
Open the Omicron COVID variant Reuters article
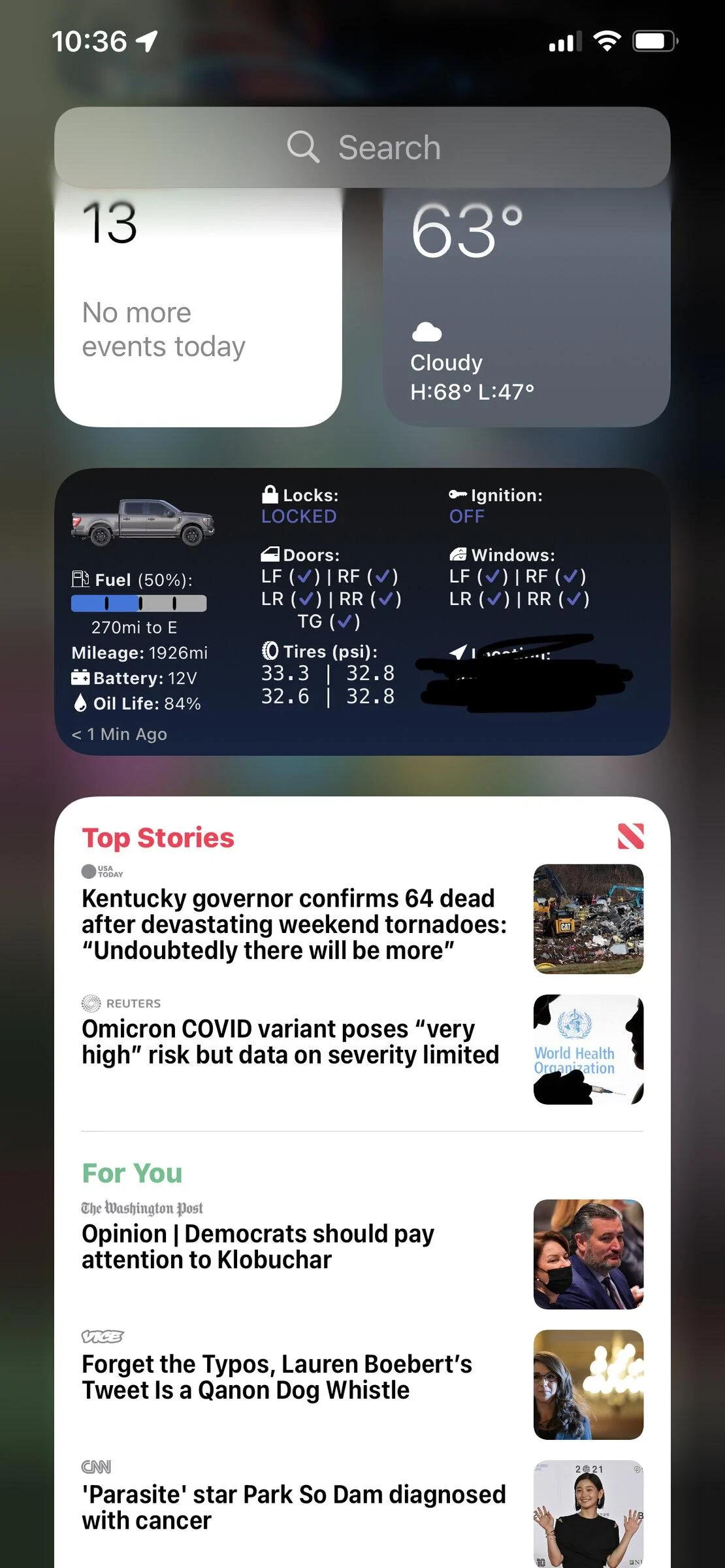(x=291, y=1041)
